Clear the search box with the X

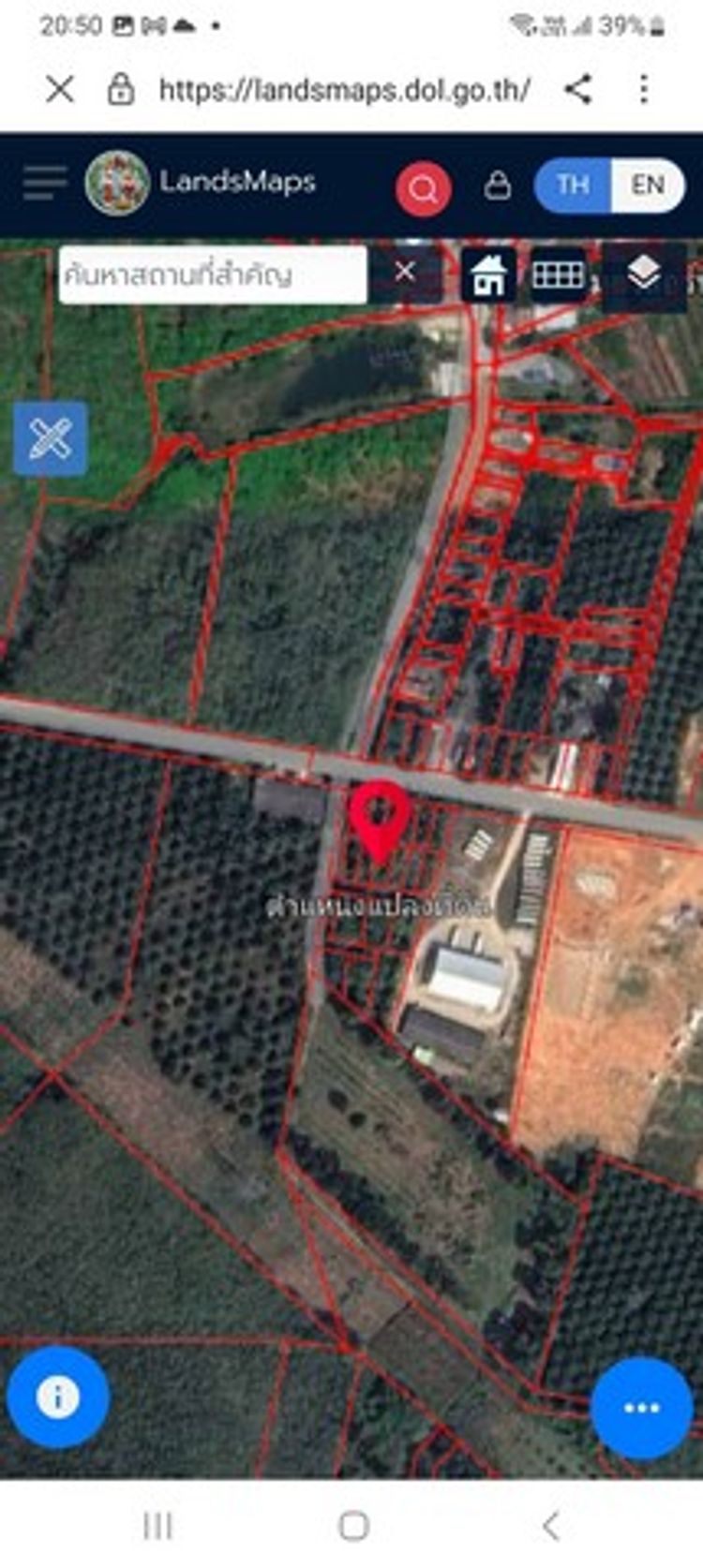pos(405,272)
